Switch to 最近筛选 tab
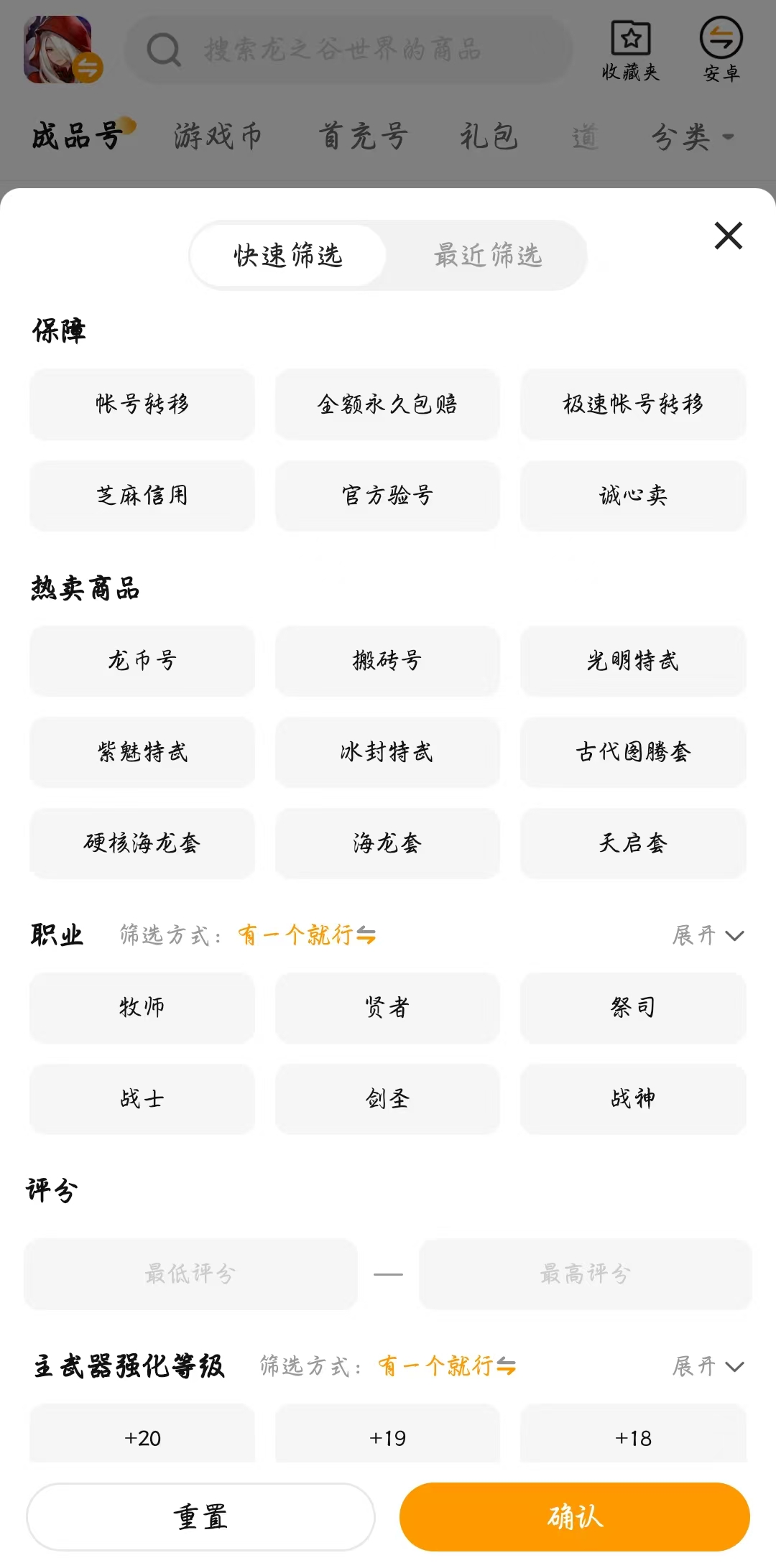The height and width of the screenshot is (1568, 776). (487, 255)
